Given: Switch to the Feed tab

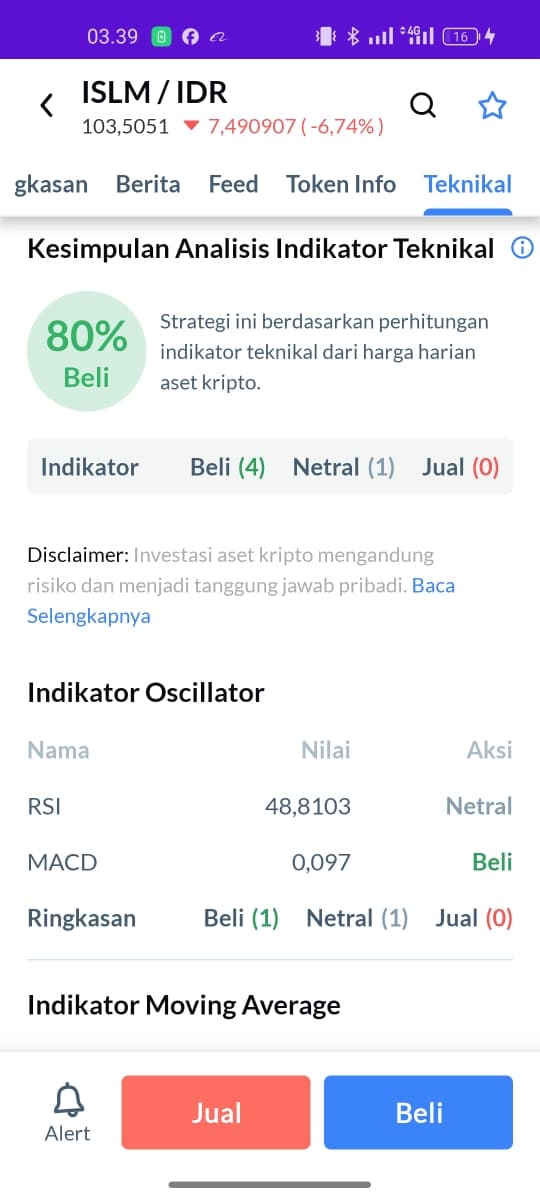Looking at the screenshot, I should pyautogui.click(x=233, y=184).
